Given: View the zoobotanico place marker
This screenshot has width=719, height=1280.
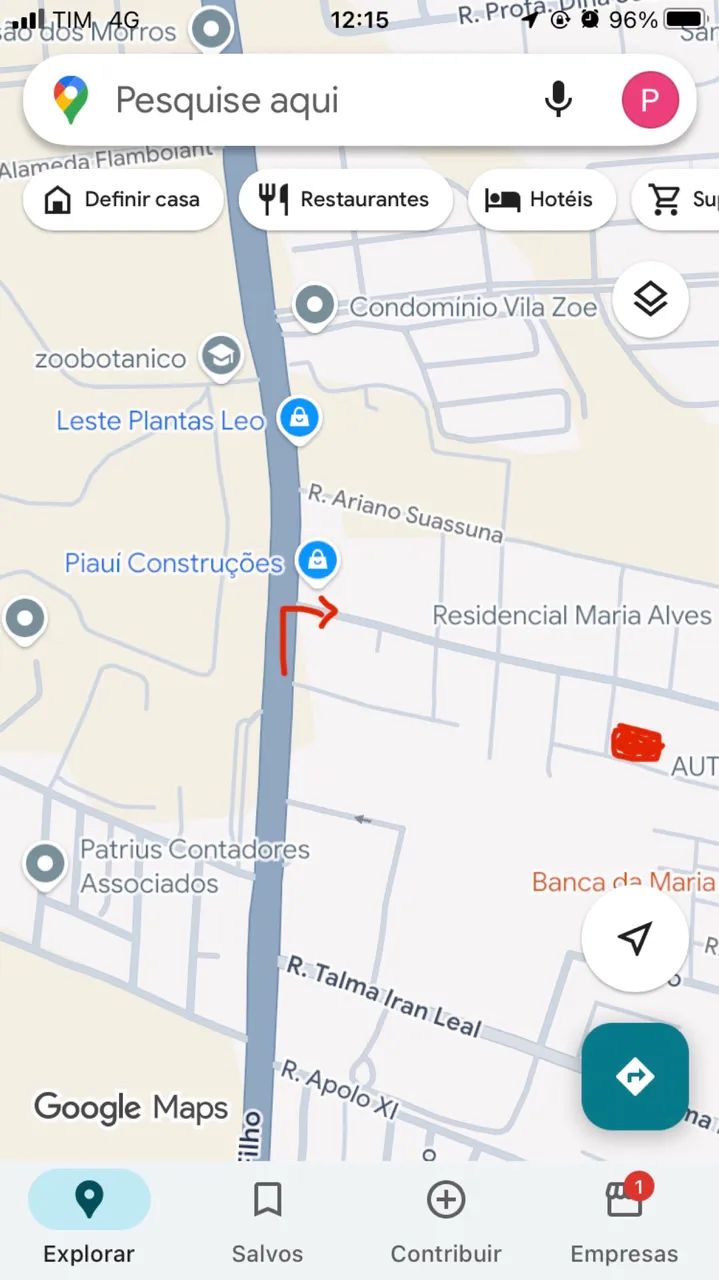Looking at the screenshot, I should point(220,356).
